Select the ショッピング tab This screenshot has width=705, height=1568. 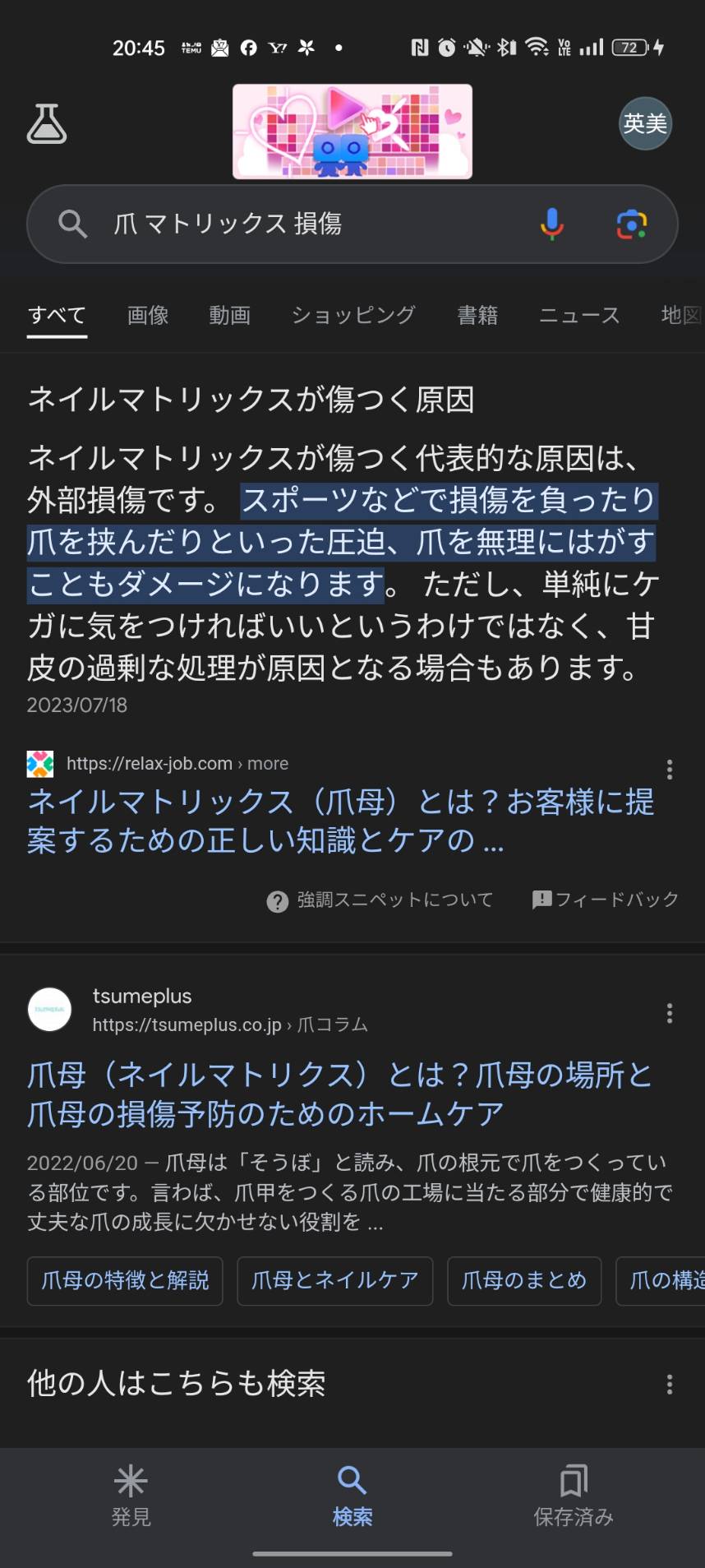[x=353, y=315]
